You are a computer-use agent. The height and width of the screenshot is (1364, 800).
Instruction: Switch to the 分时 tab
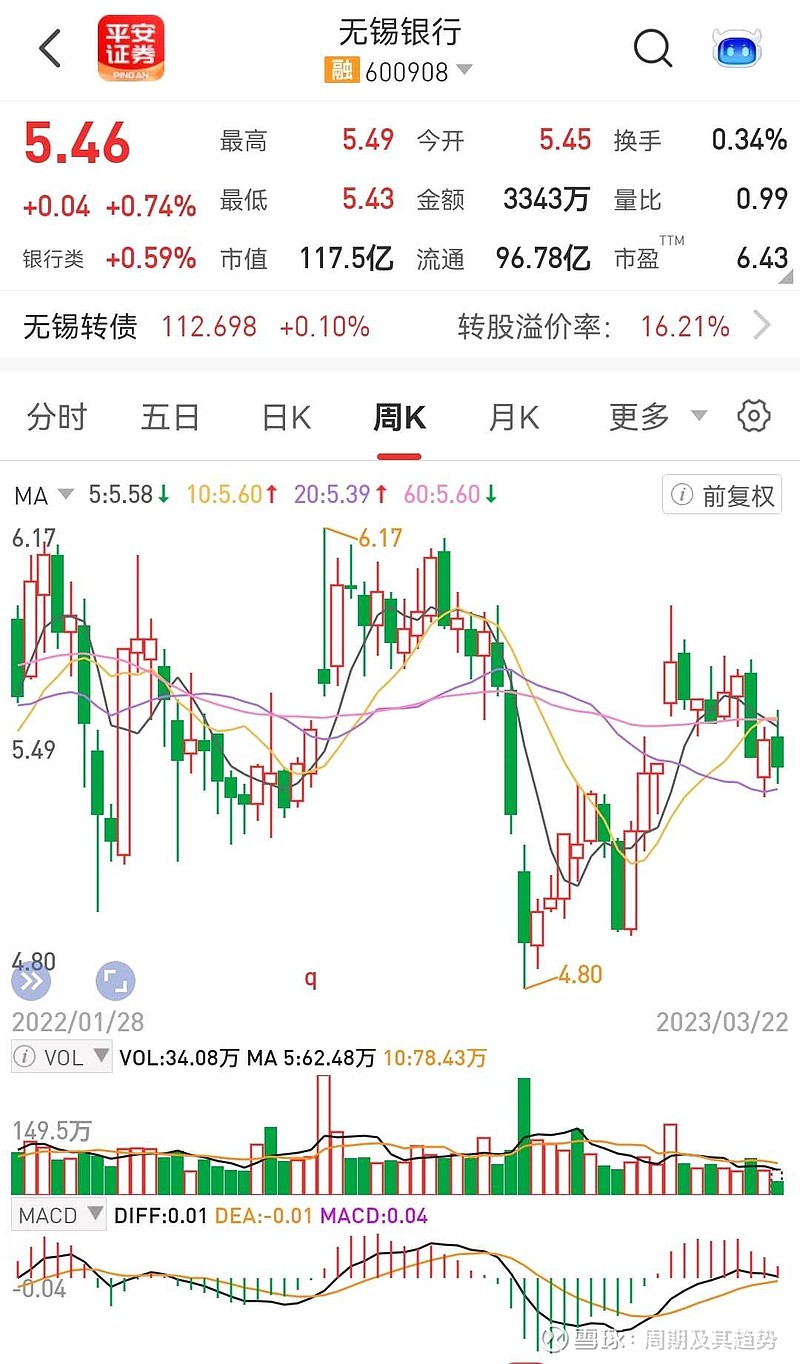(57, 416)
